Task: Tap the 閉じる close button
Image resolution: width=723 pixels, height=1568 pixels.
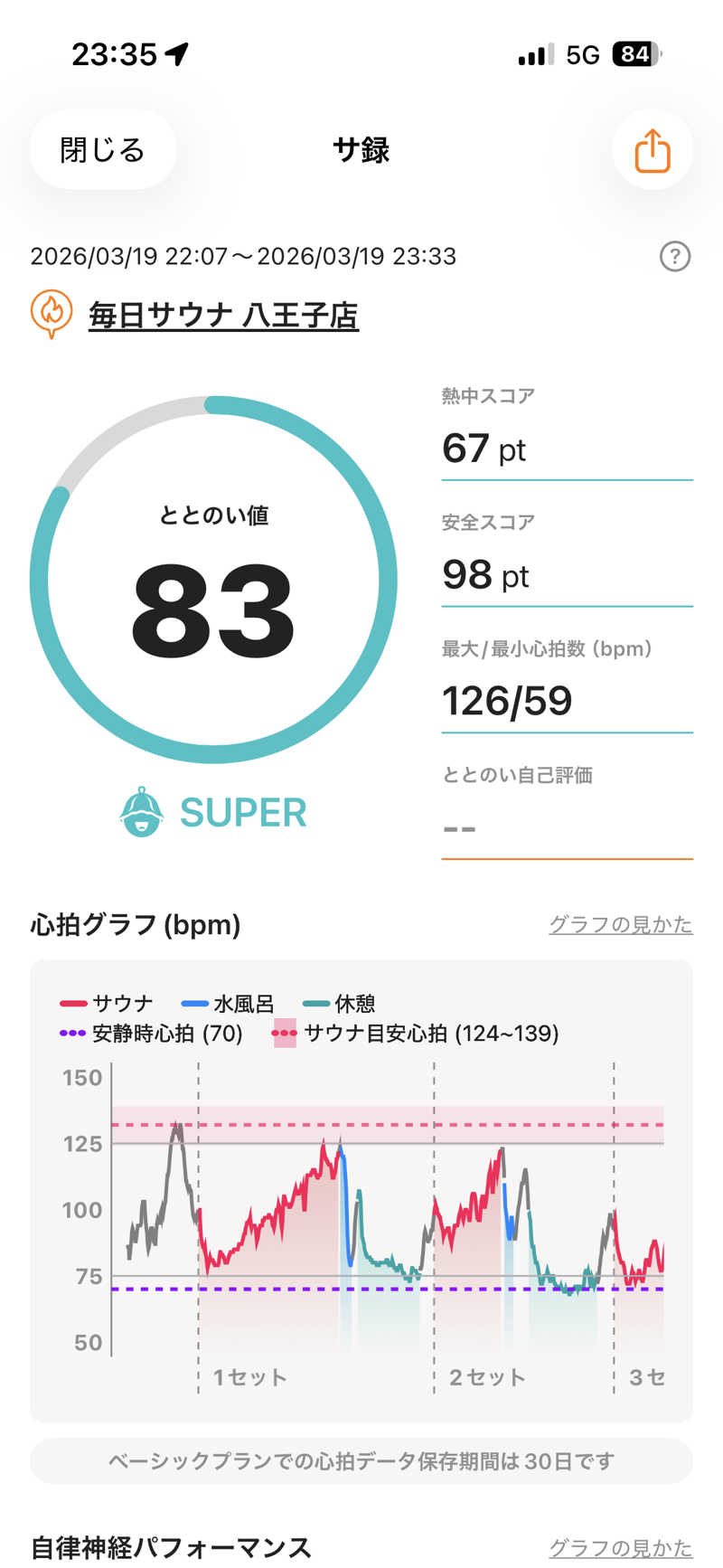Action: [102, 150]
